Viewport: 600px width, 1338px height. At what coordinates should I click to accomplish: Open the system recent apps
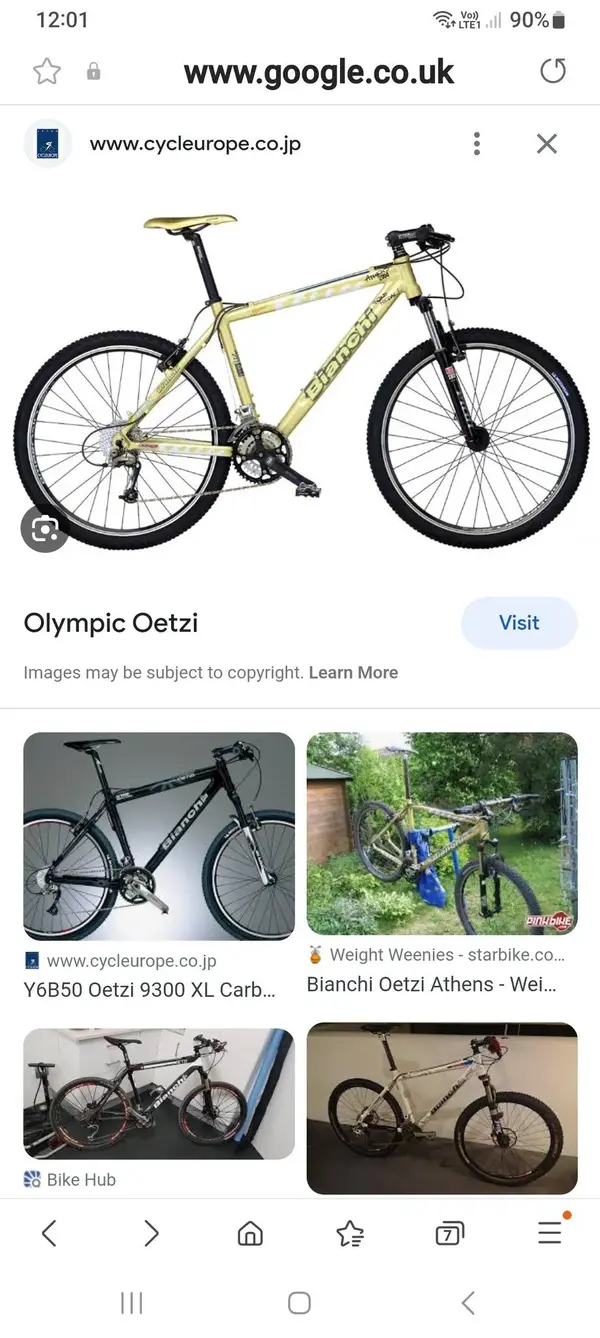[131, 1302]
